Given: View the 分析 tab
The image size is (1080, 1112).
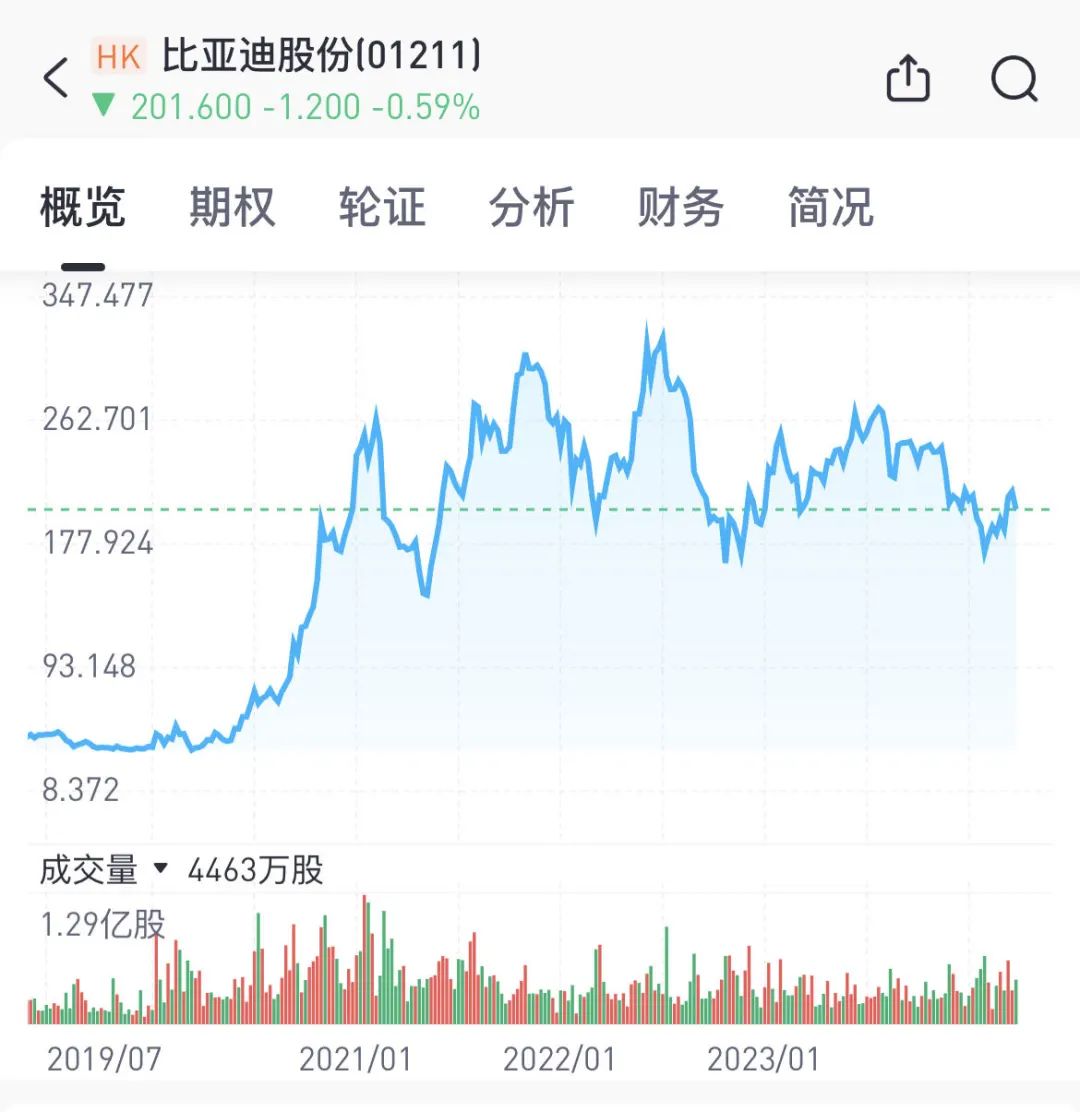Looking at the screenshot, I should click(531, 208).
